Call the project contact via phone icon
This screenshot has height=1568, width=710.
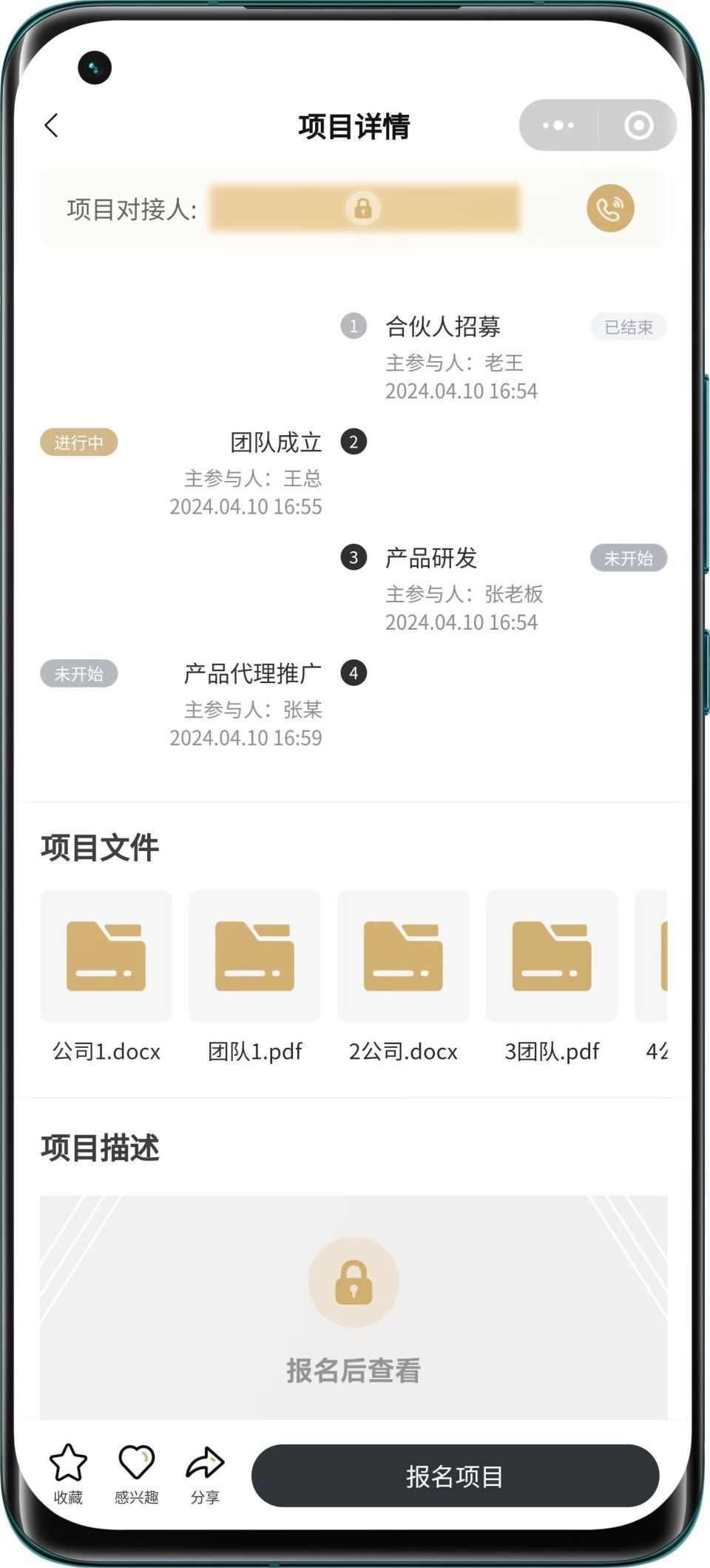click(610, 208)
